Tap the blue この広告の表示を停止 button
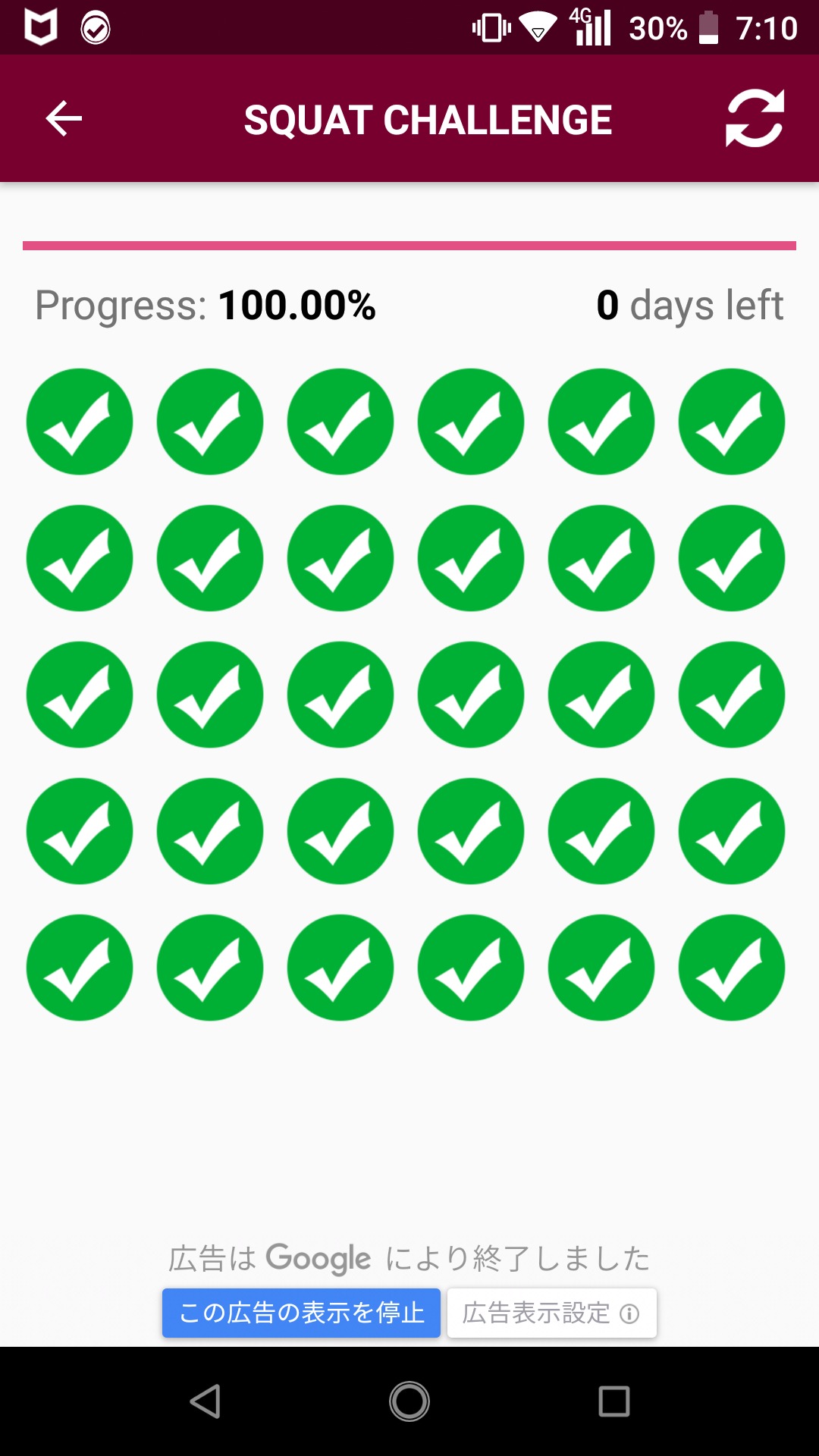This screenshot has width=819, height=1456. click(x=301, y=1313)
